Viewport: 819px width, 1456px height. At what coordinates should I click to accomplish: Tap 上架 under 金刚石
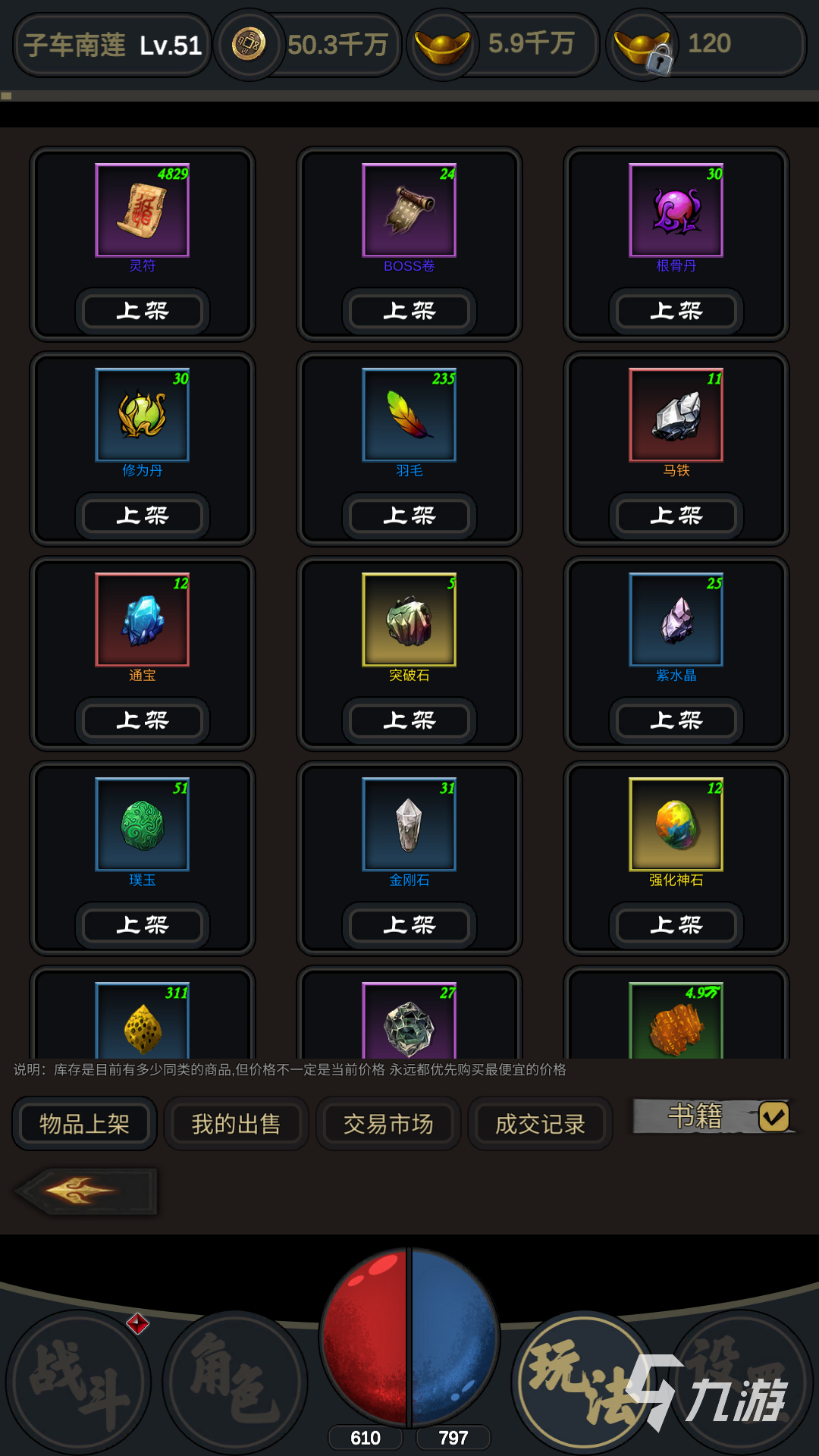pos(409,925)
